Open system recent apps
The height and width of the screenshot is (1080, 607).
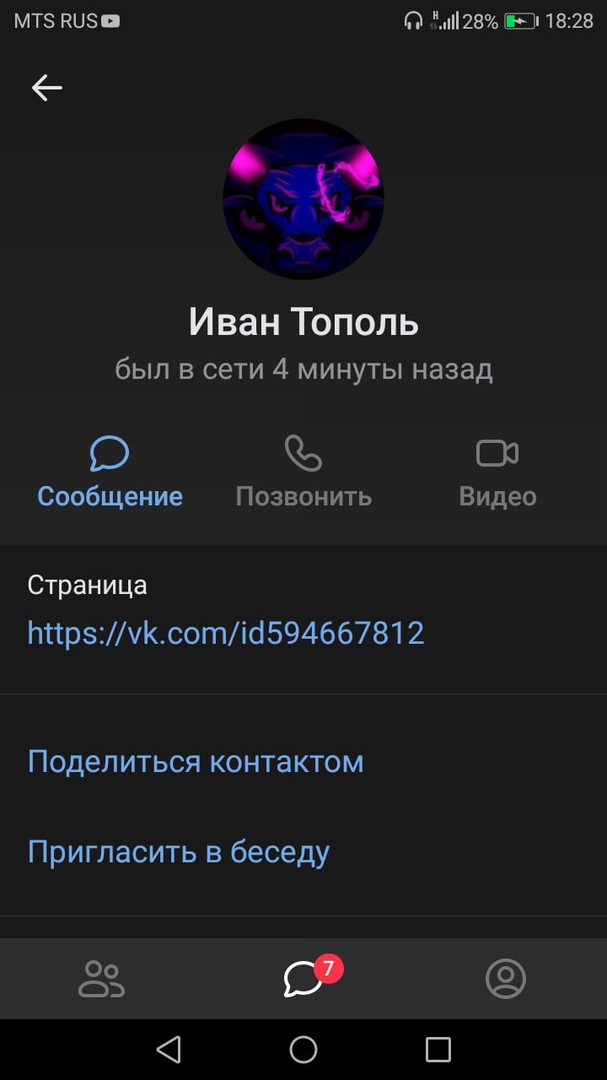coord(438,1049)
